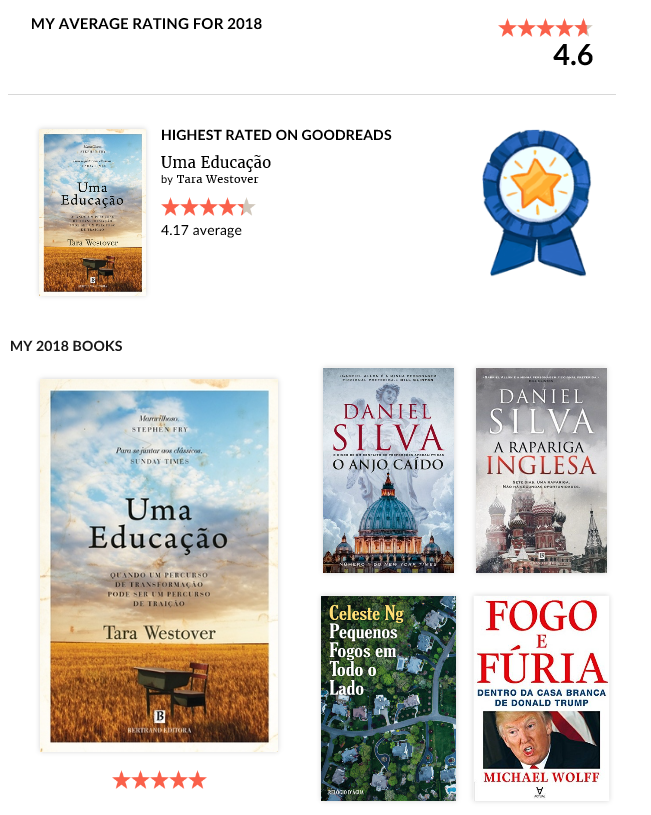Open the O Anjo Caído book cover
The image size is (651, 815).
pyautogui.click(x=388, y=470)
